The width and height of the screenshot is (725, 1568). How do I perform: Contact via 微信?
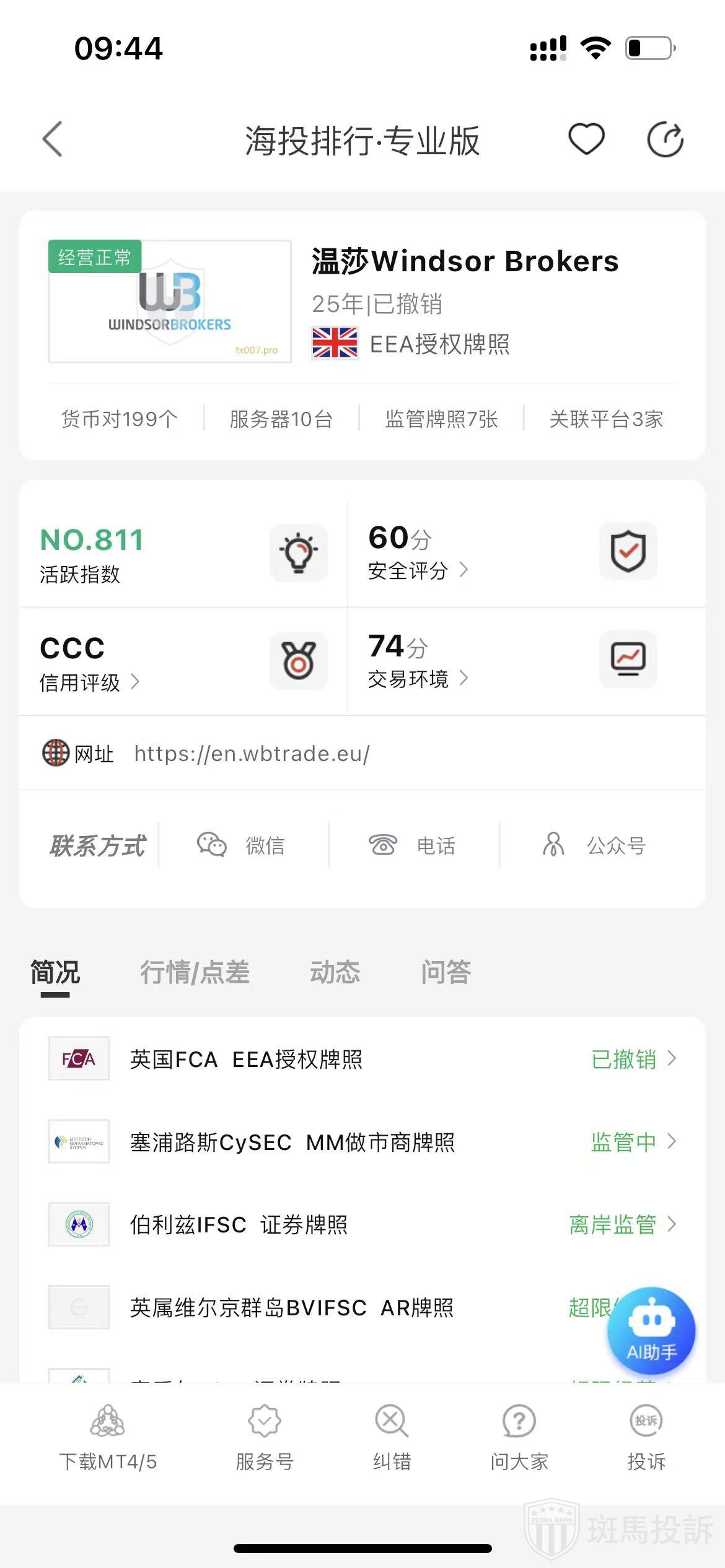243,845
